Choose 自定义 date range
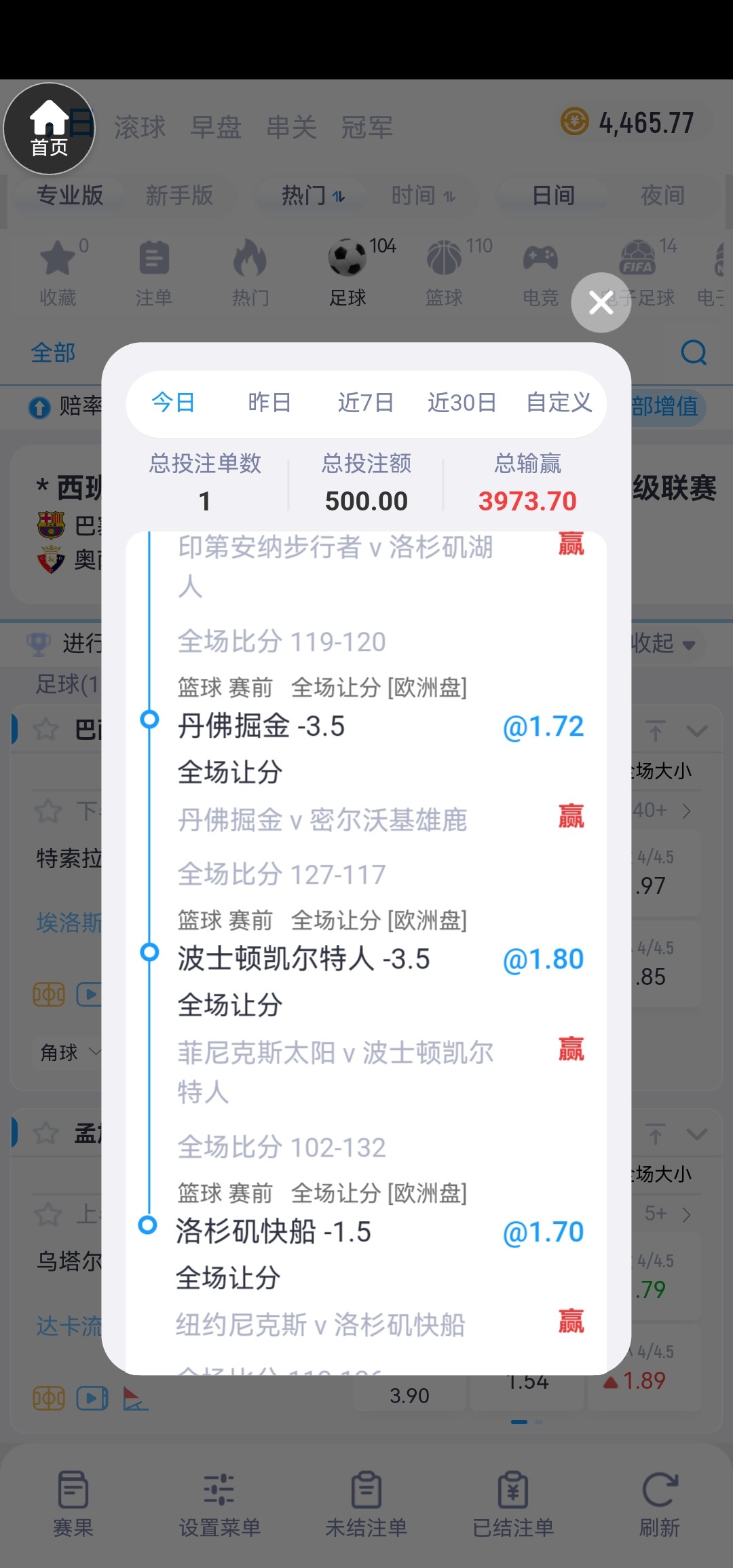The height and width of the screenshot is (1568, 733). 559,403
